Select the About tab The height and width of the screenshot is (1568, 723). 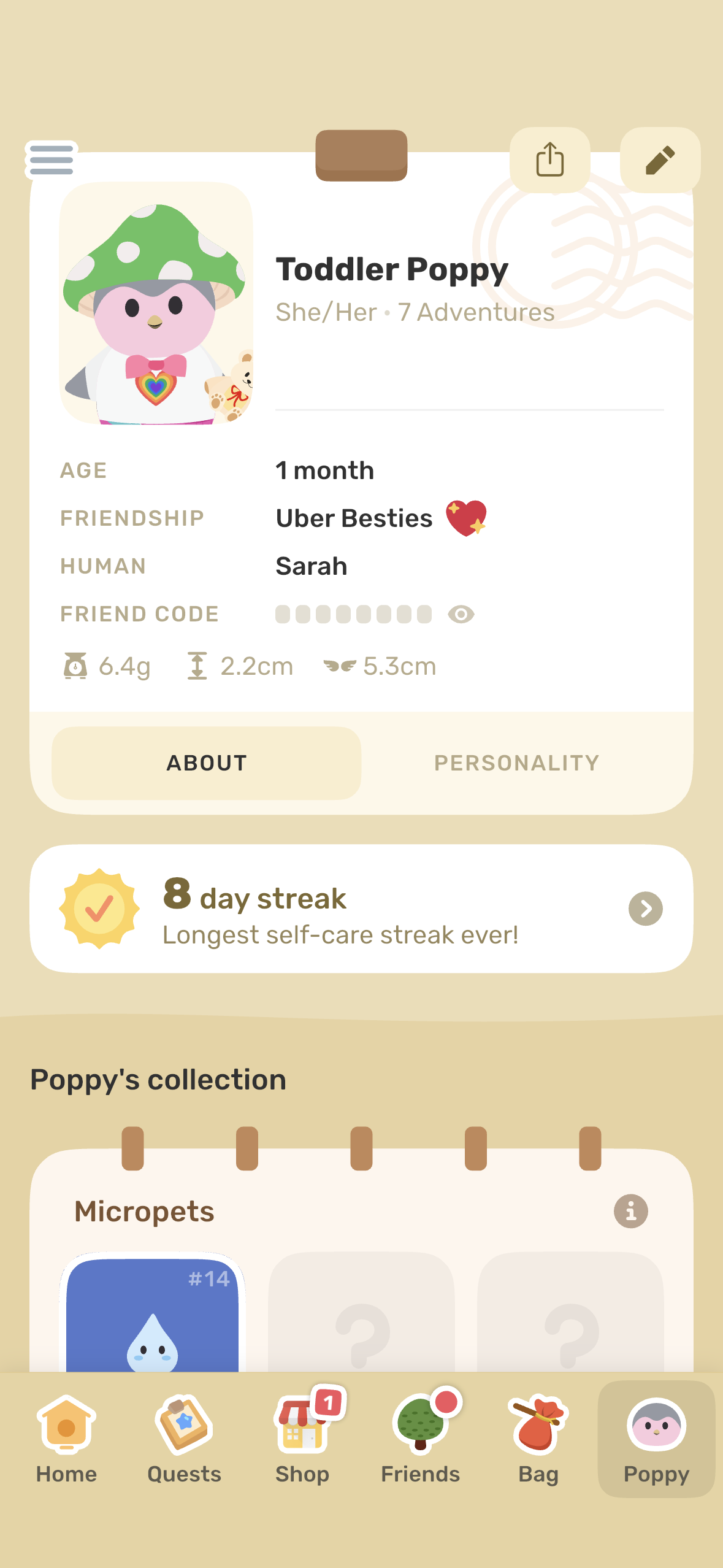pos(207,763)
